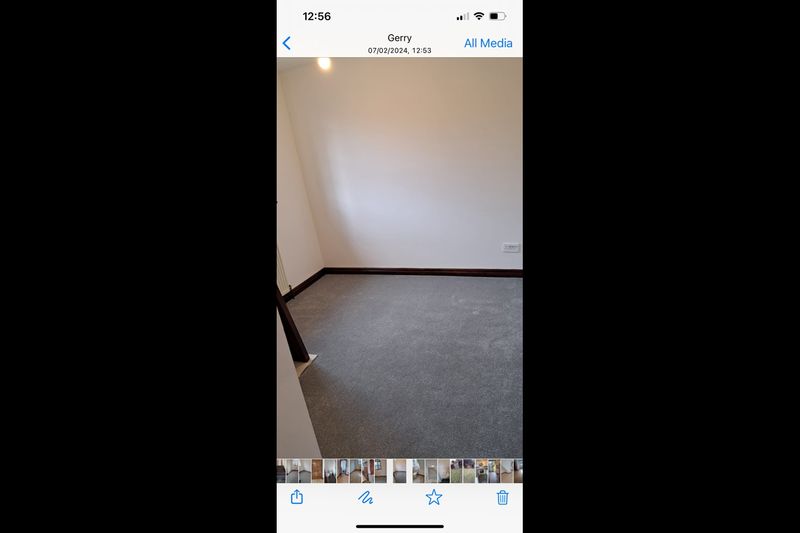The width and height of the screenshot is (800, 533).
Task: Draw on the photo with markup
Action: tap(365, 497)
